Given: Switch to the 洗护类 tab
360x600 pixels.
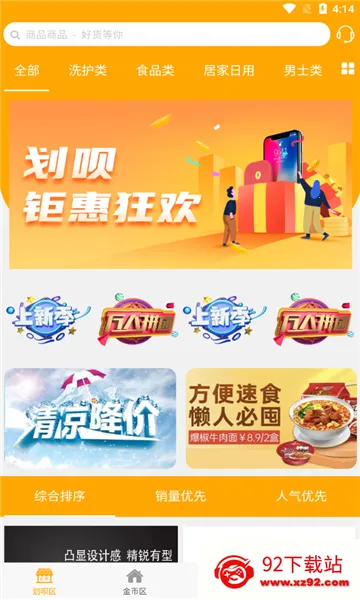Looking at the screenshot, I should coord(88,70).
